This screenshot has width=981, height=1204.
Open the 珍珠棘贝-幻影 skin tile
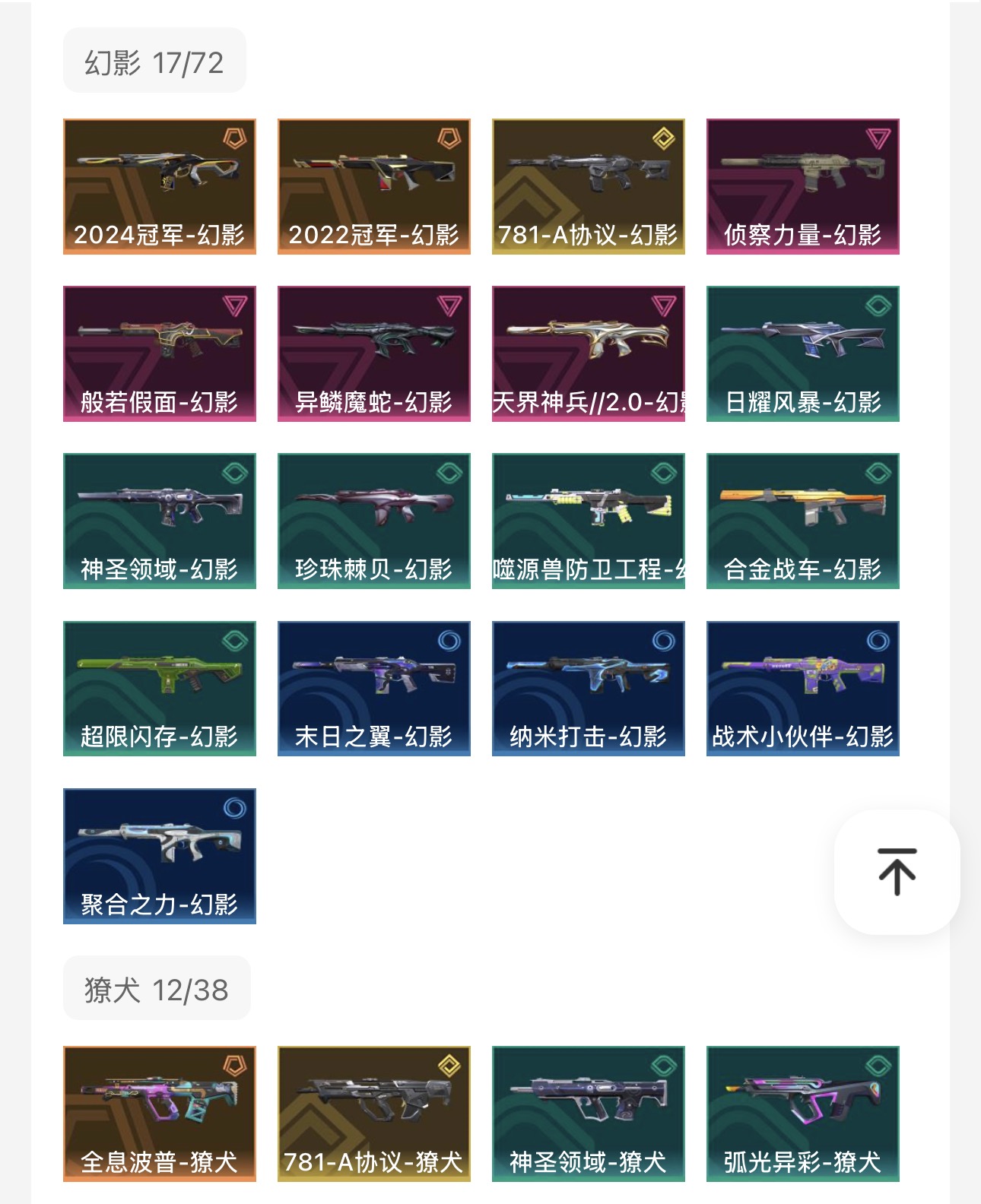374,521
